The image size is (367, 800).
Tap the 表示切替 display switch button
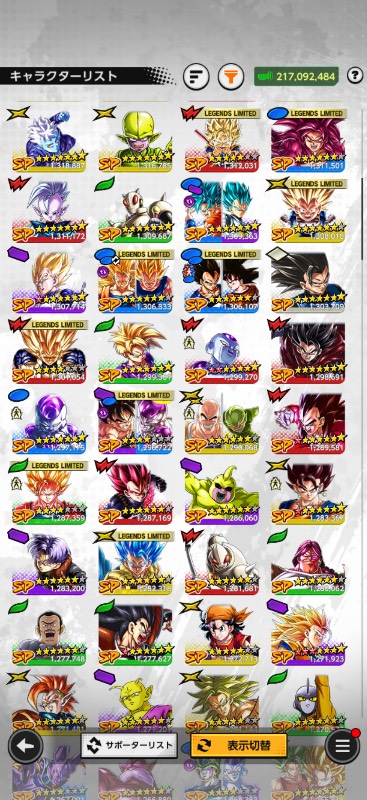pos(238,746)
